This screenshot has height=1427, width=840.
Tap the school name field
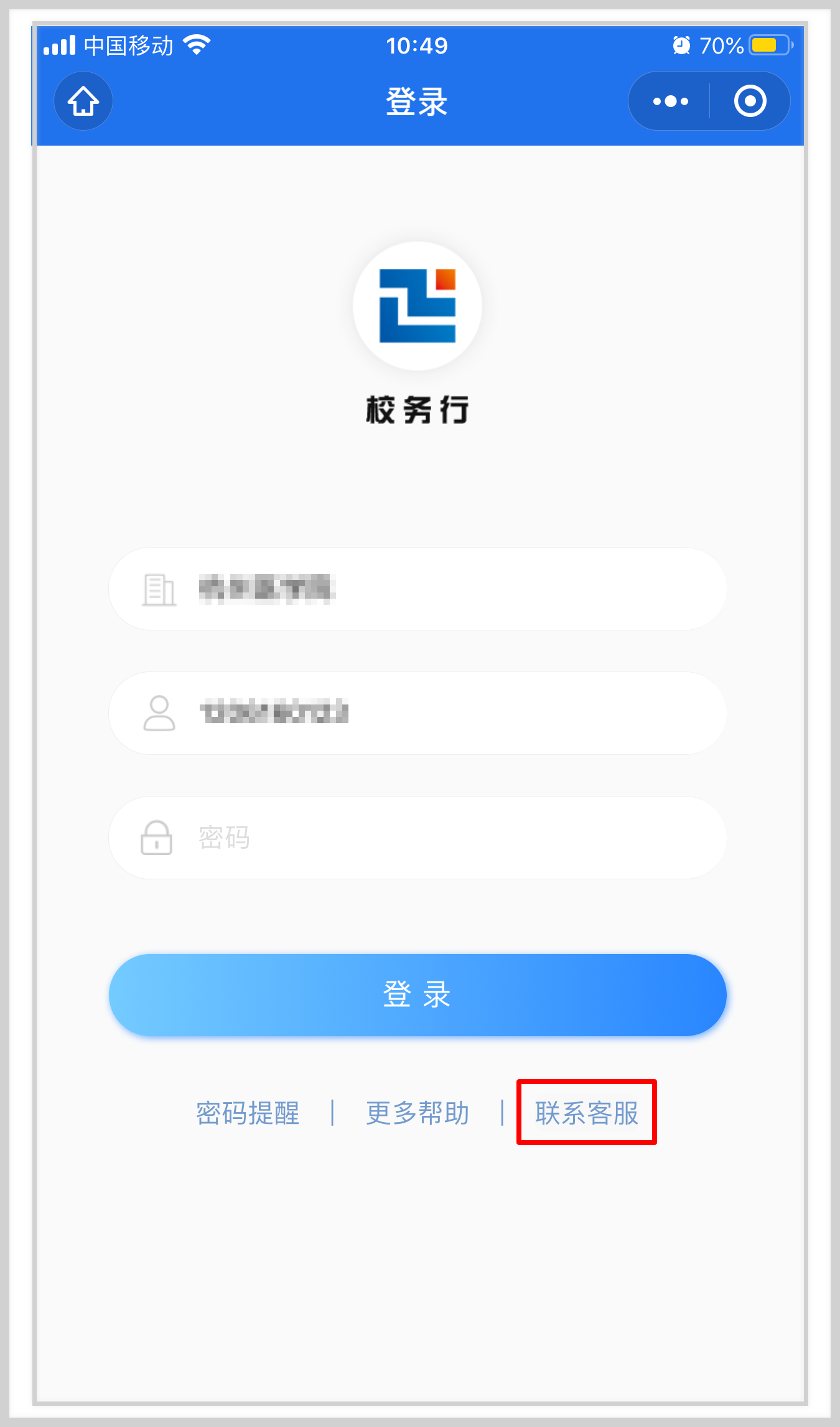pos(418,589)
